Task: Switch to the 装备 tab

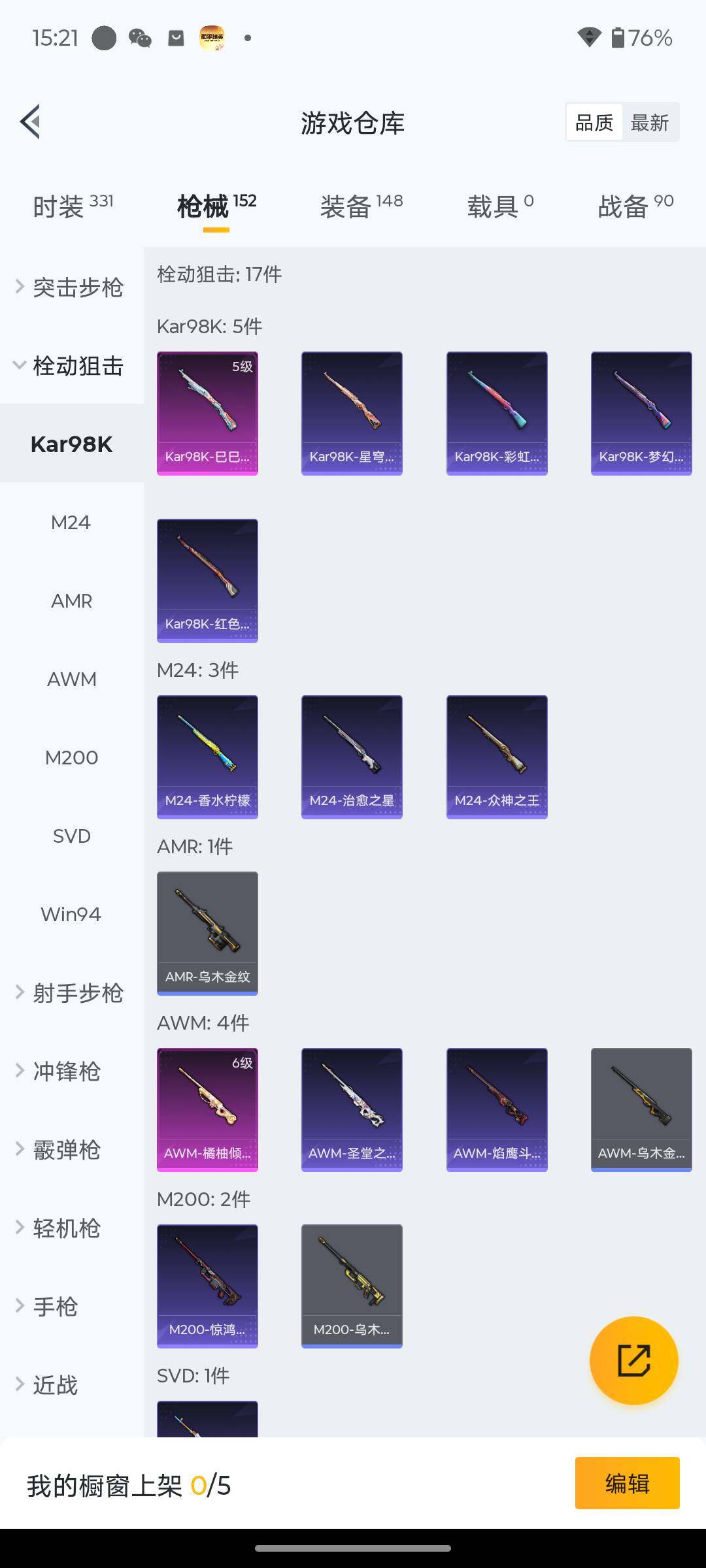Action: (x=361, y=206)
